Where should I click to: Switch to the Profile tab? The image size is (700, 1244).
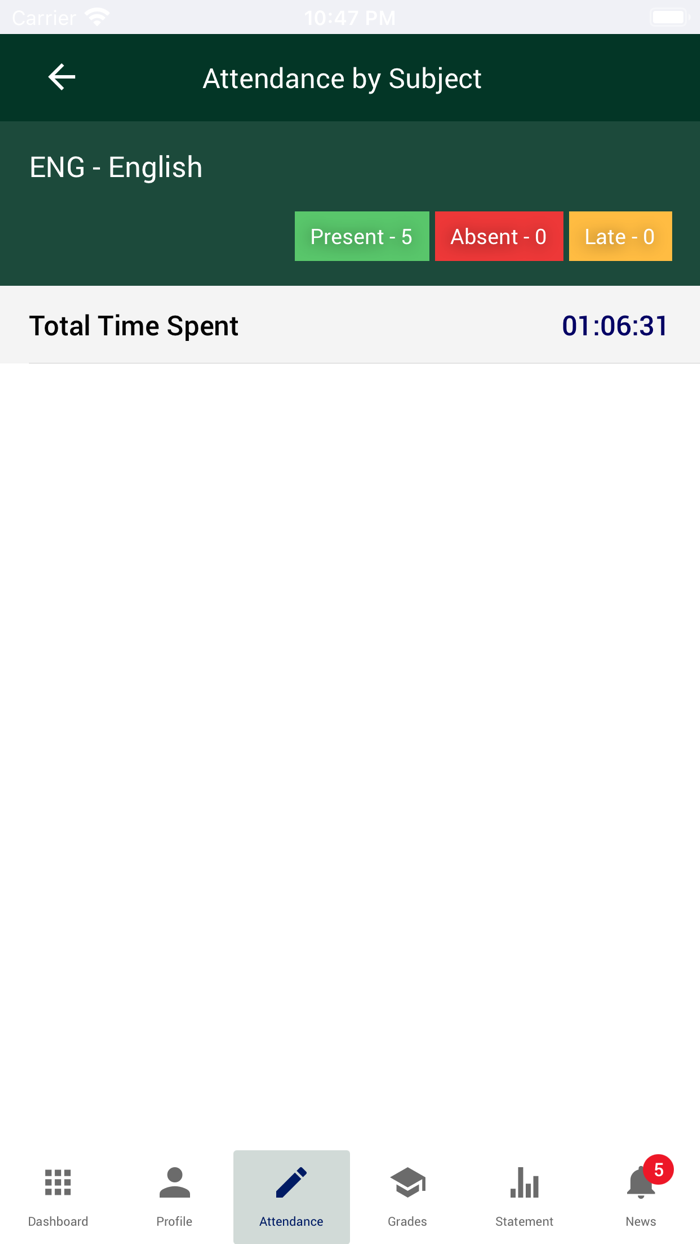[174, 1196]
